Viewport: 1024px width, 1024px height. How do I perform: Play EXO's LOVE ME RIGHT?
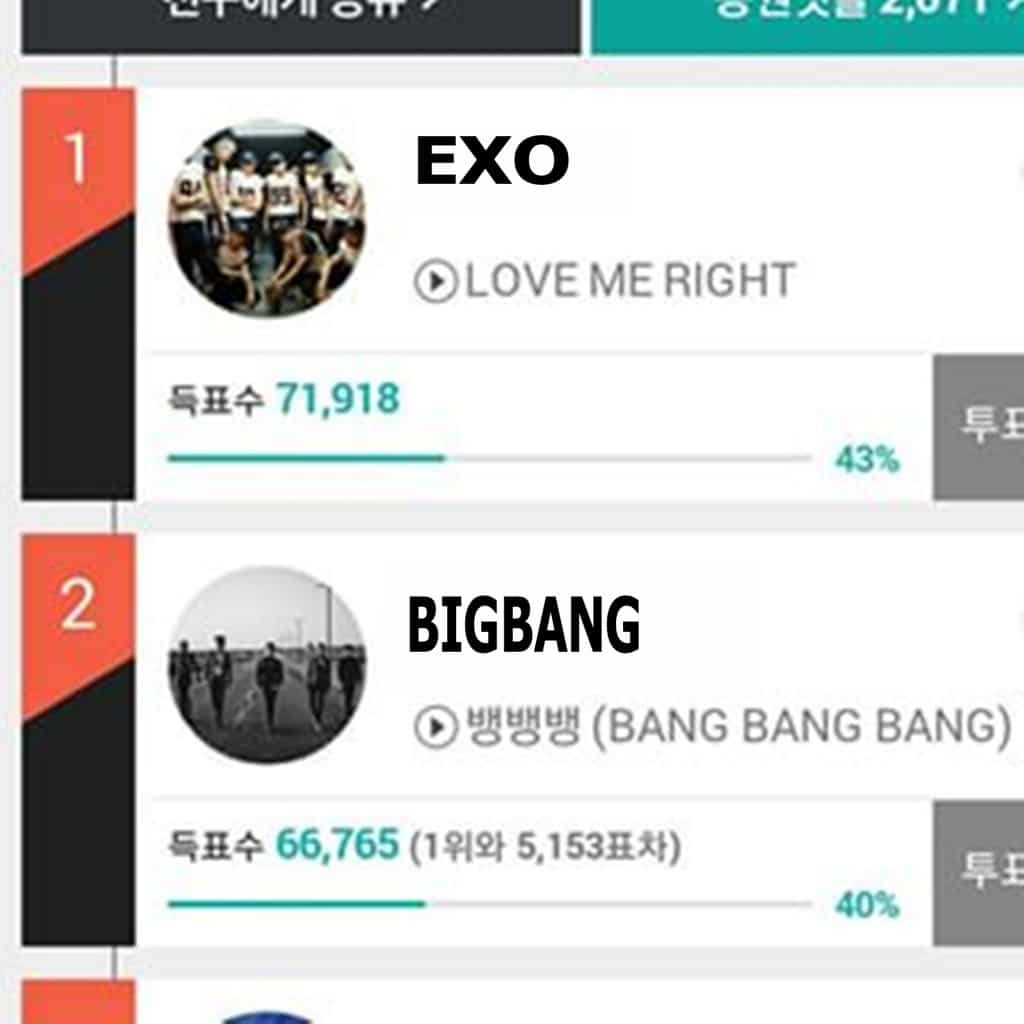tap(436, 282)
